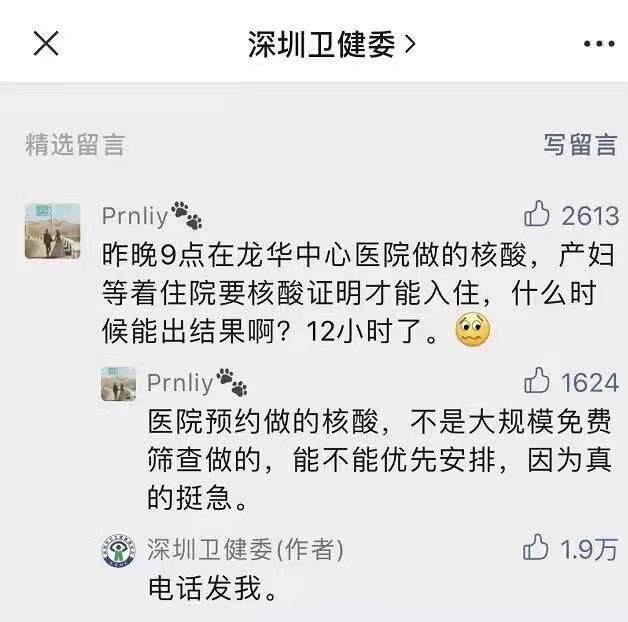Like Prnliy's comment with 2613 likes
Image resolution: width=628 pixels, height=622 pixels.
[x=538, y=214]
